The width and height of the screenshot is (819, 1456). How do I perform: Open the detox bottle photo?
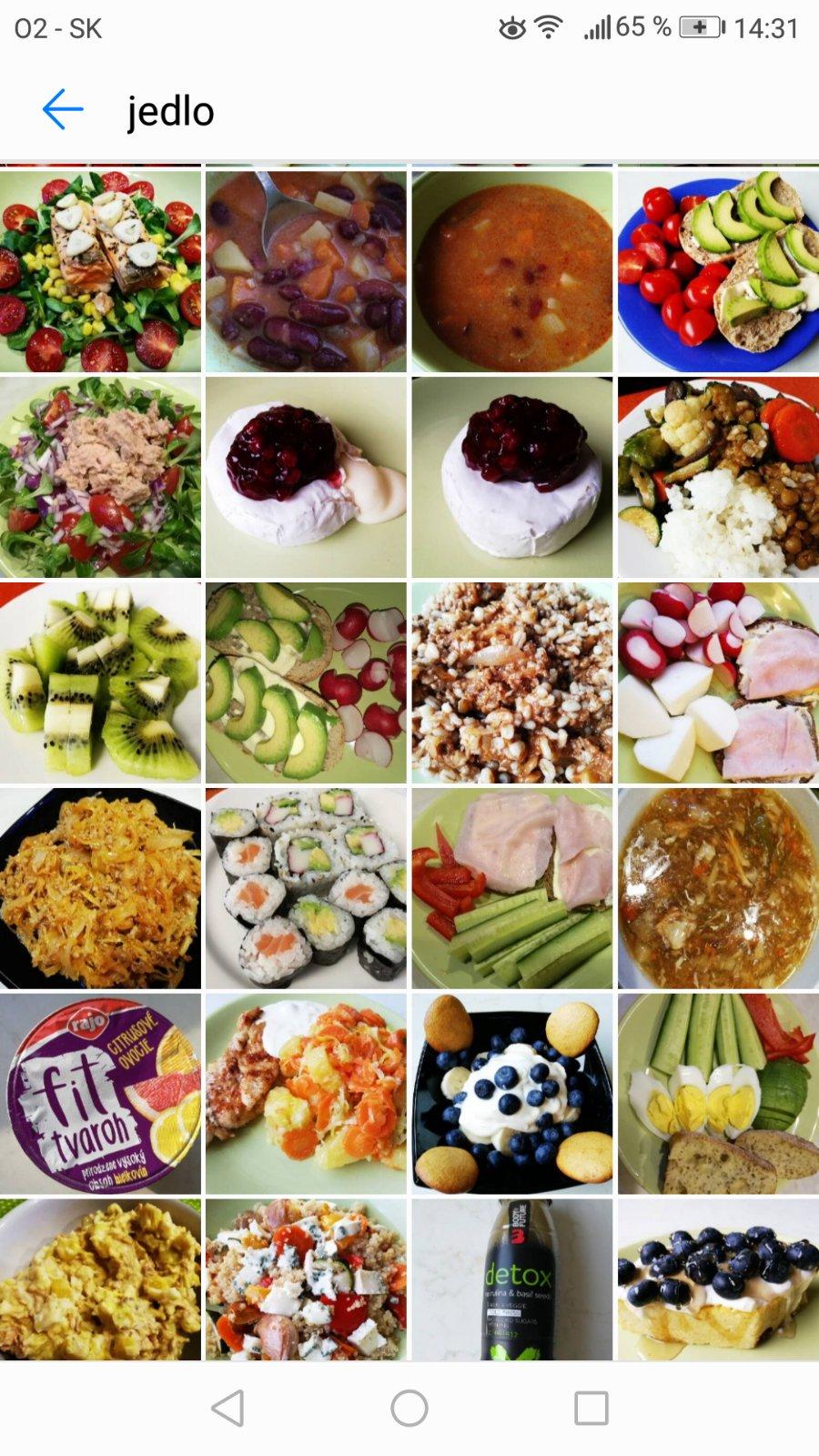coord(512,1279)
